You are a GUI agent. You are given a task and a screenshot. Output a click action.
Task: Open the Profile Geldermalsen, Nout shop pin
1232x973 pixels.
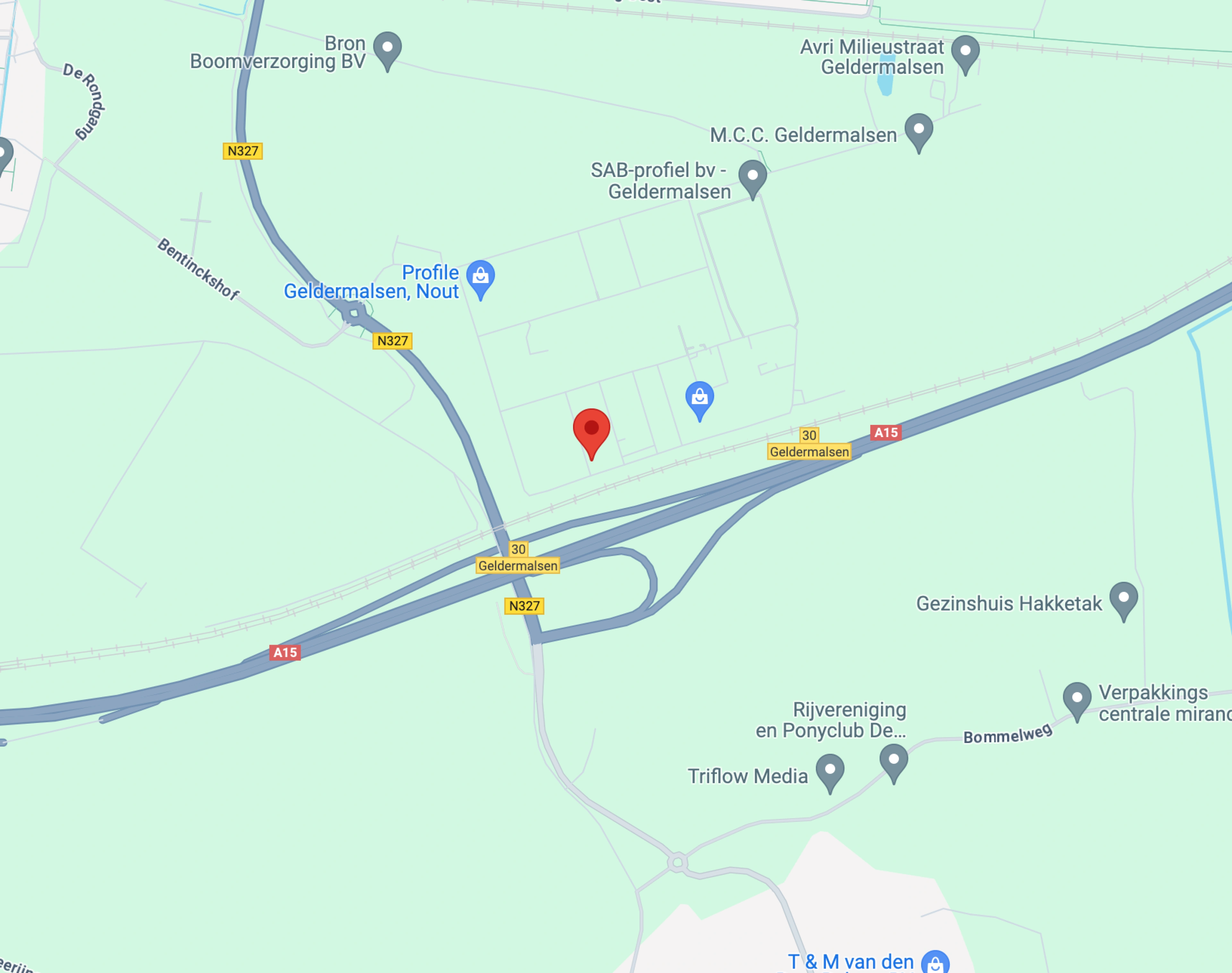[x=480, y=277]
